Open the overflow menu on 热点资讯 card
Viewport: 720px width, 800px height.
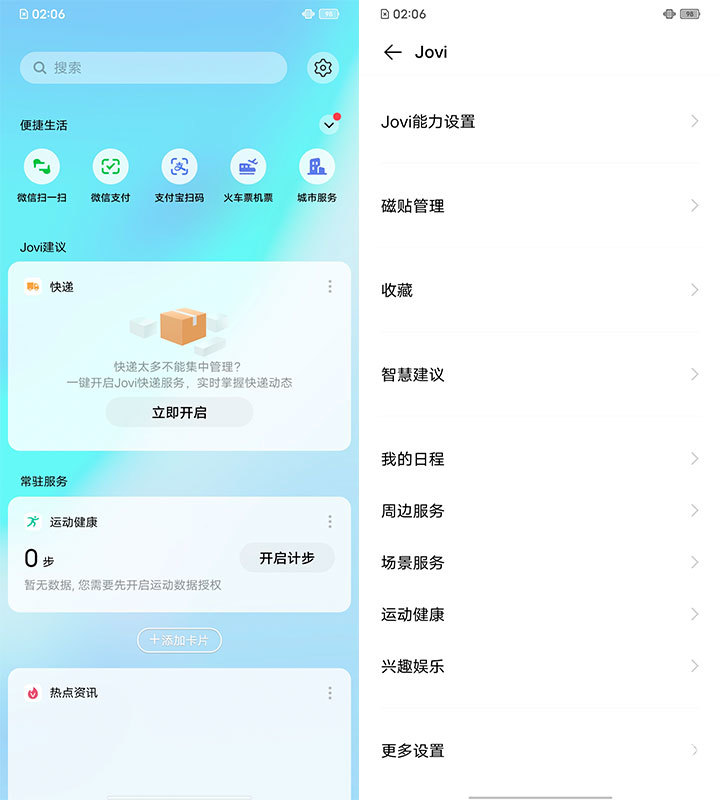point(330,693)
